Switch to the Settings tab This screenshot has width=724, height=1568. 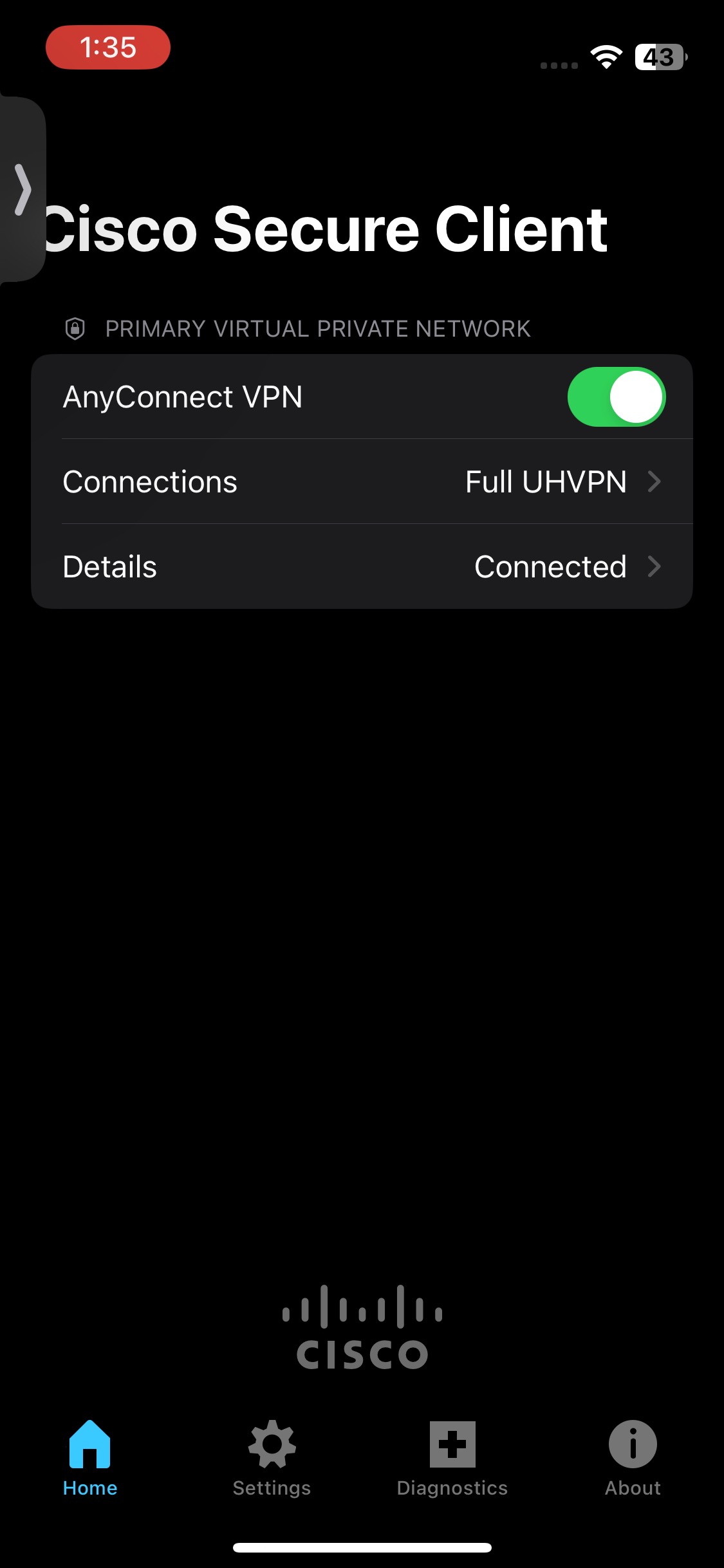point(272,1459)
